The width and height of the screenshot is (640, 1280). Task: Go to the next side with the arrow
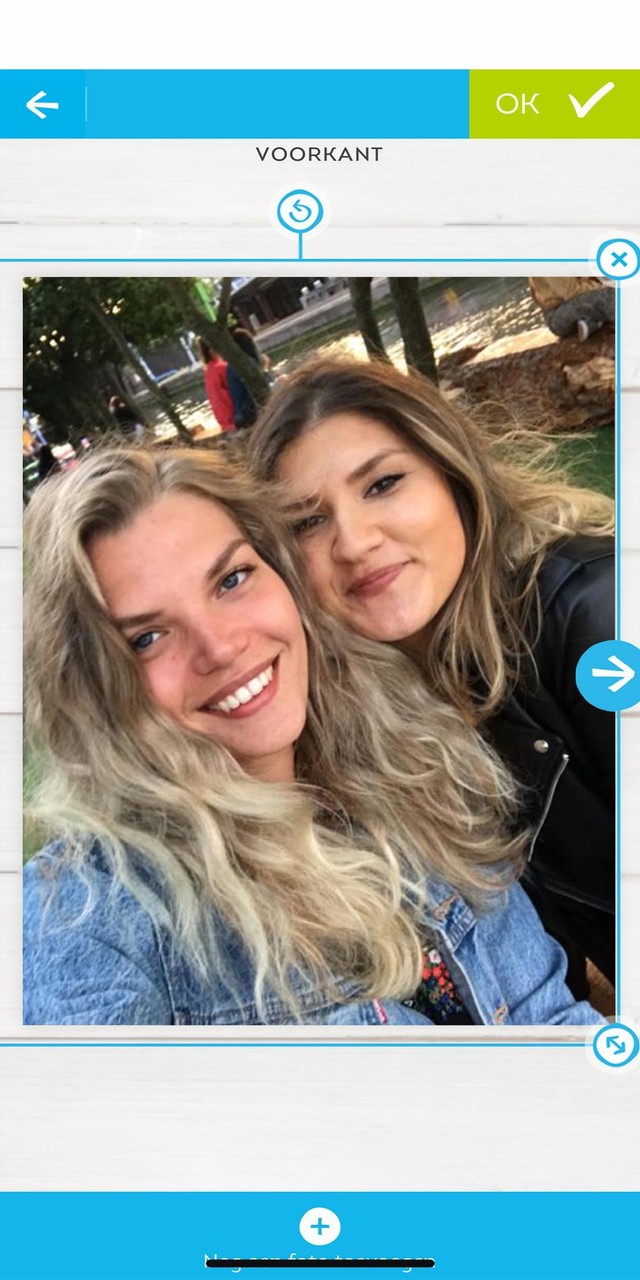click(610, 674)
